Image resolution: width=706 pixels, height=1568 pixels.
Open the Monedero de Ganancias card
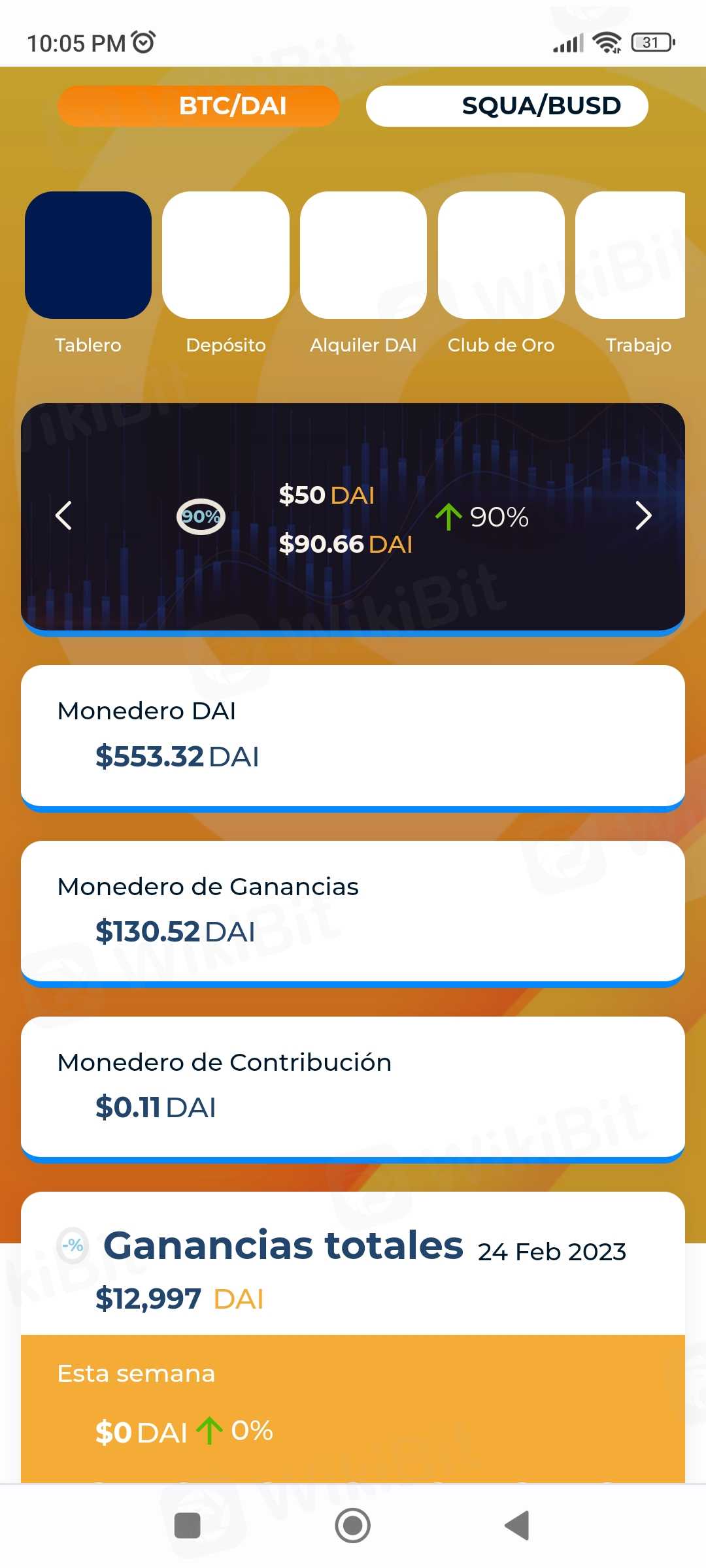353,912
